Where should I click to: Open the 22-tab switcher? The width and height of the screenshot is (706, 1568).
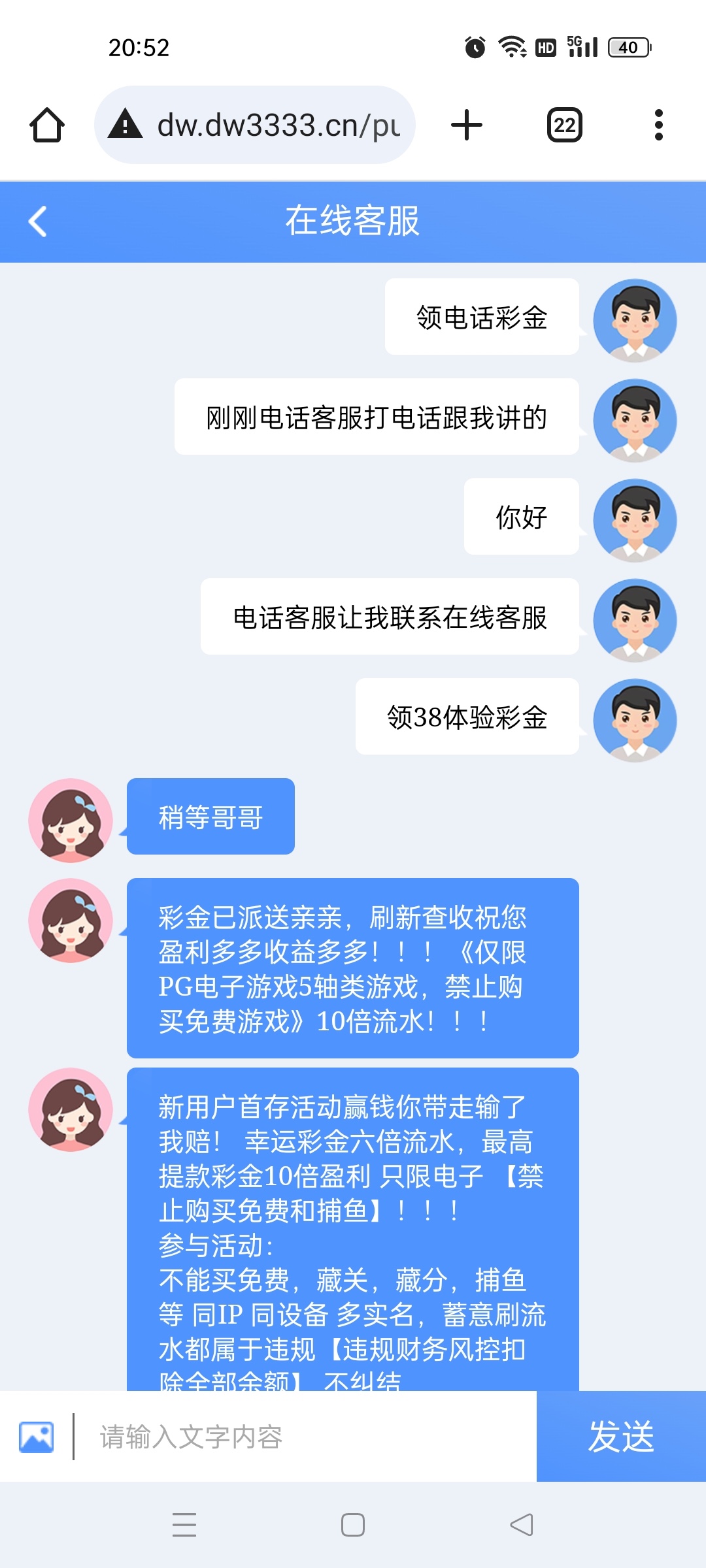pyautogui.click(x=564, y=125)
